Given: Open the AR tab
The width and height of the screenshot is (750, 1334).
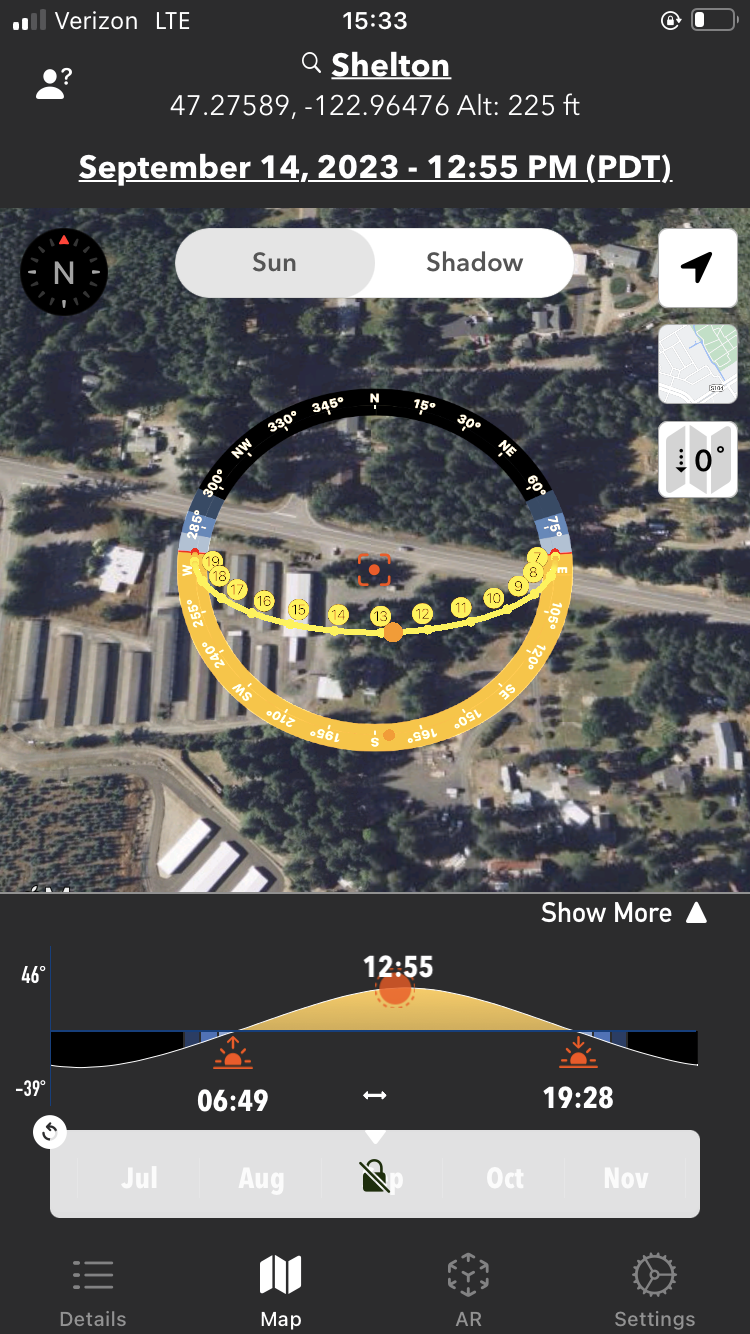Looking at the screenshot, I should coord(468,1292).
